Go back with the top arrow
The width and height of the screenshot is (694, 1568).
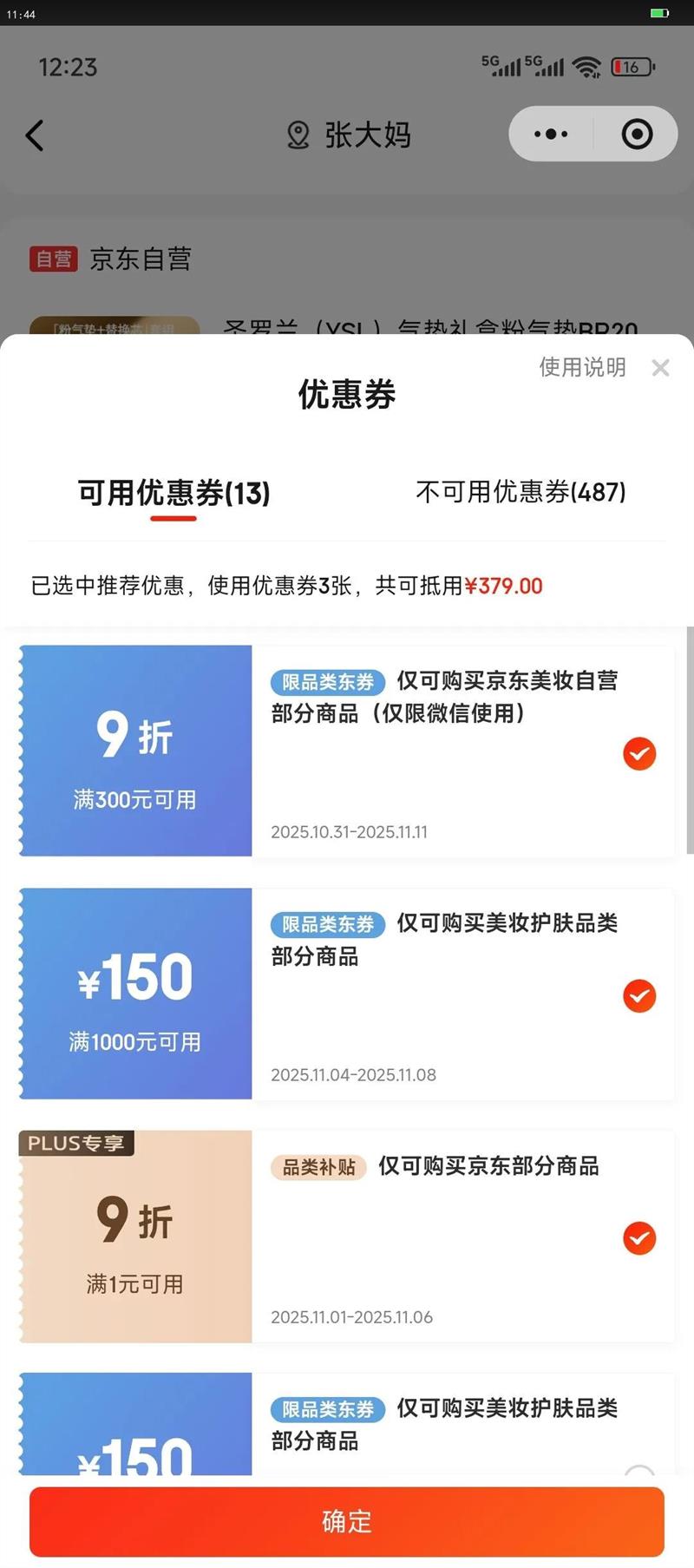pos(35,134)
